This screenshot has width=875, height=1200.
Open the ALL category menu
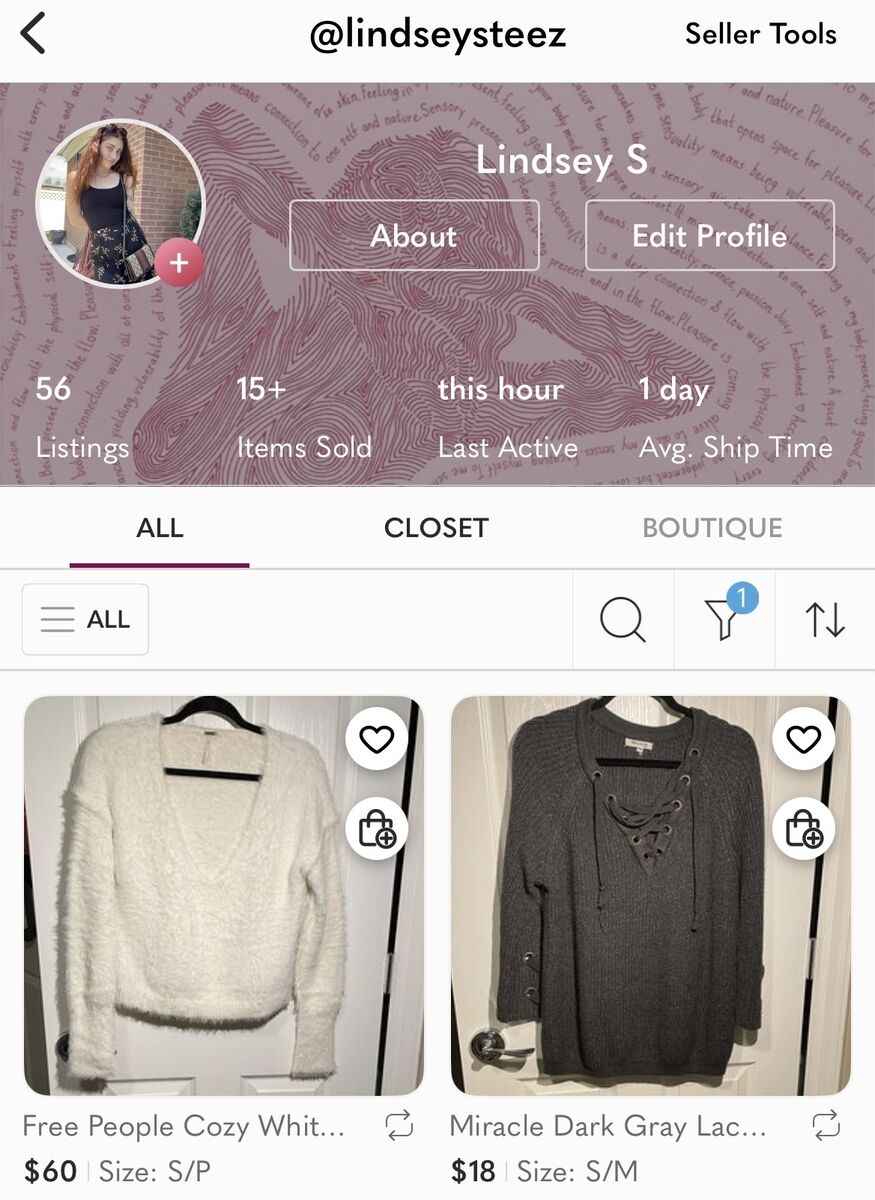point(86,620)
